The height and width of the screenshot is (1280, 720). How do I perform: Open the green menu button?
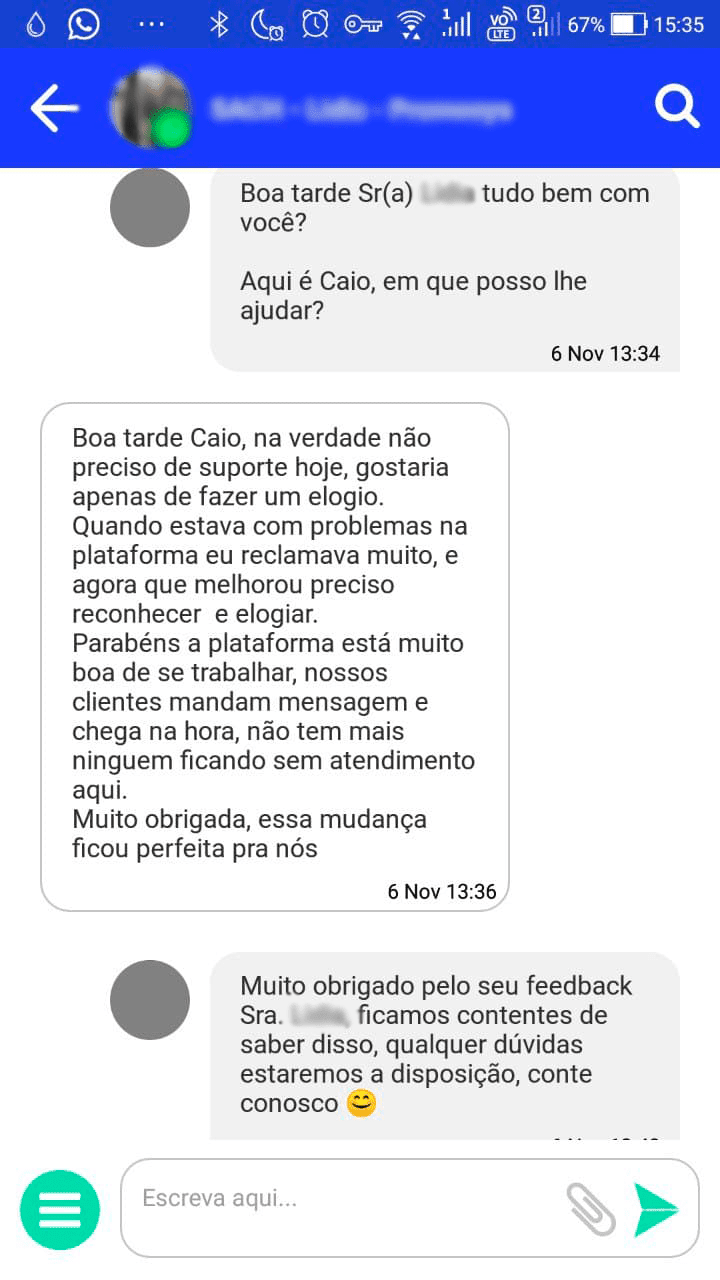[x=60, y=1209]
